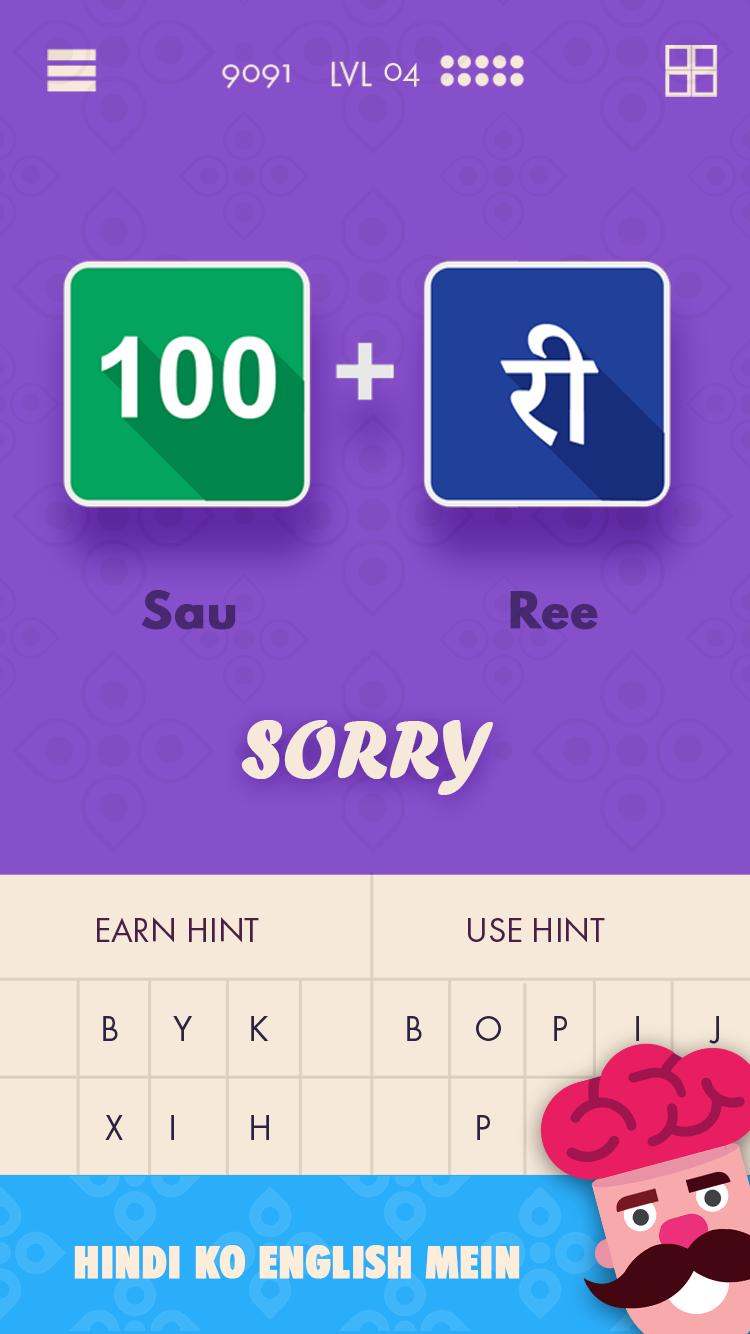The height and width of the screenshot is (1334, 750).
Task: Pick the letter H tile
Action: point(262,1127)
